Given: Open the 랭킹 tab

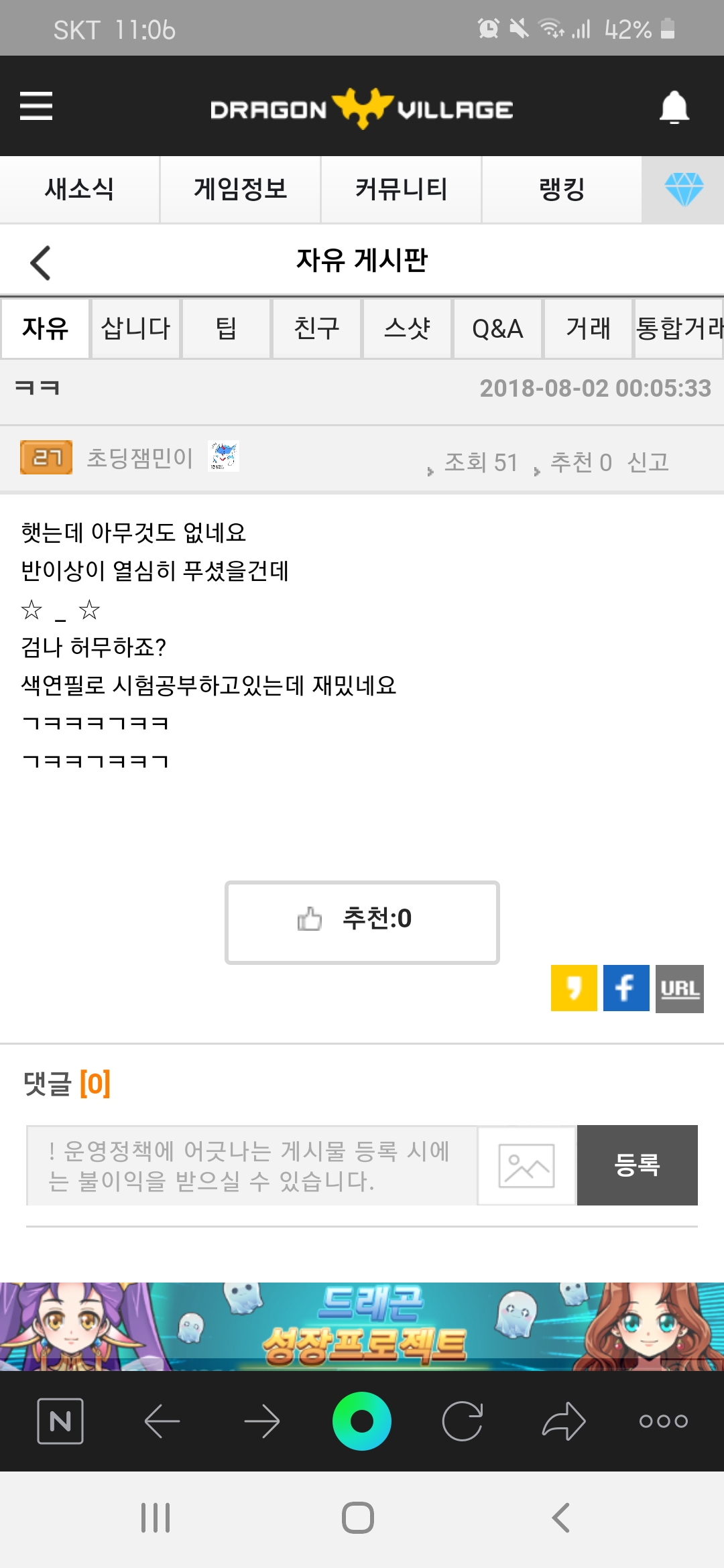Looking at the screenshot, I should [562, 189].
